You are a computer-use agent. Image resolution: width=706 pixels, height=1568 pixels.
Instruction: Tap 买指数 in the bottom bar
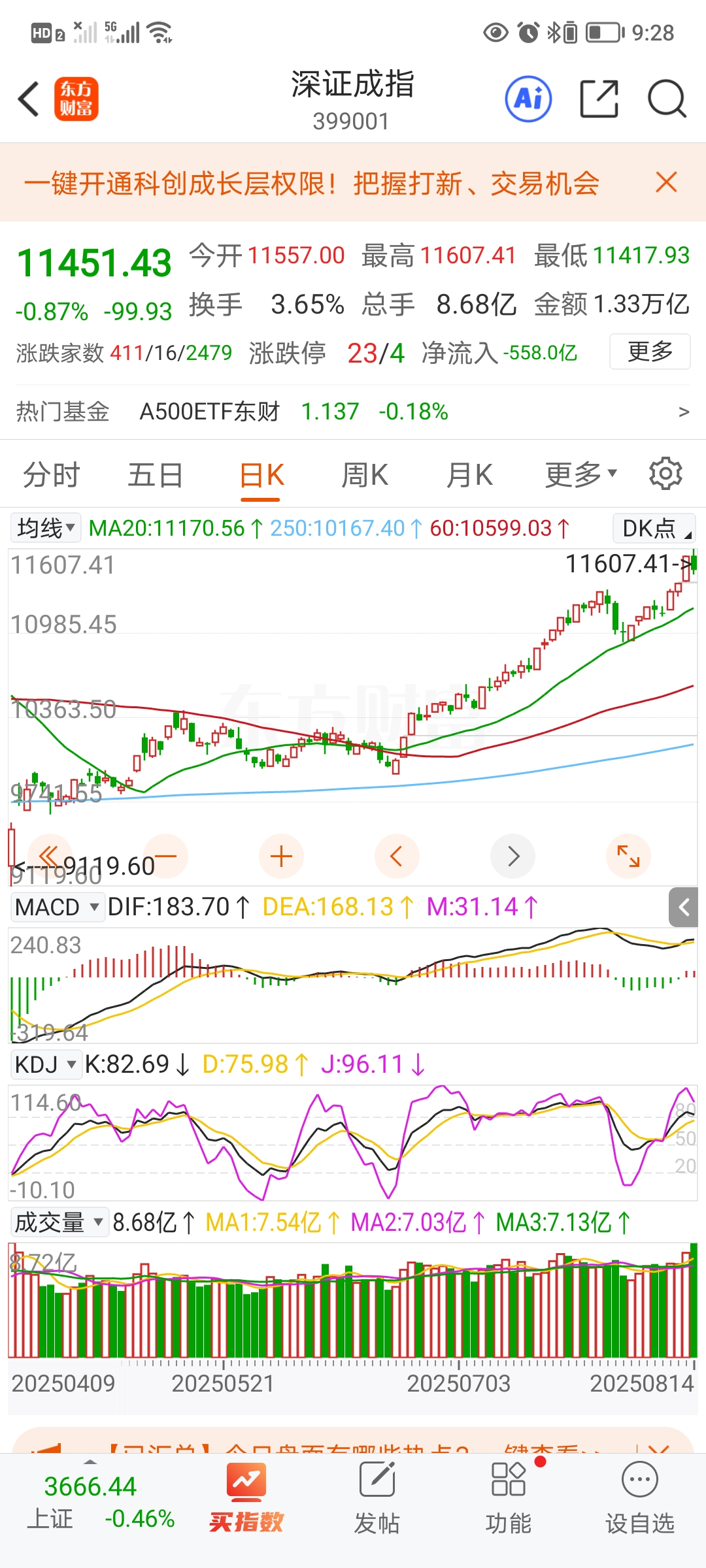(x=246, y=1496)
